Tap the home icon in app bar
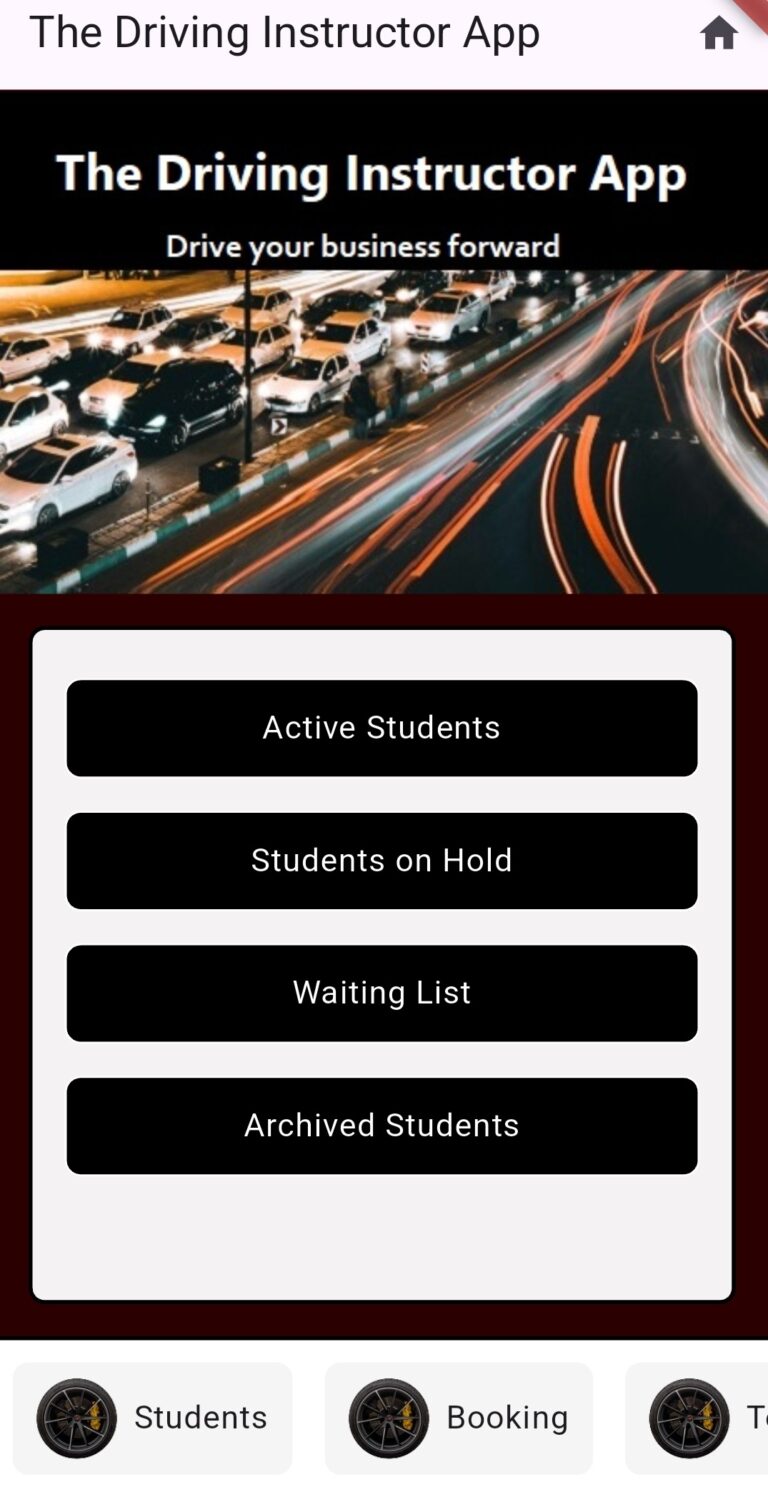 718,34
